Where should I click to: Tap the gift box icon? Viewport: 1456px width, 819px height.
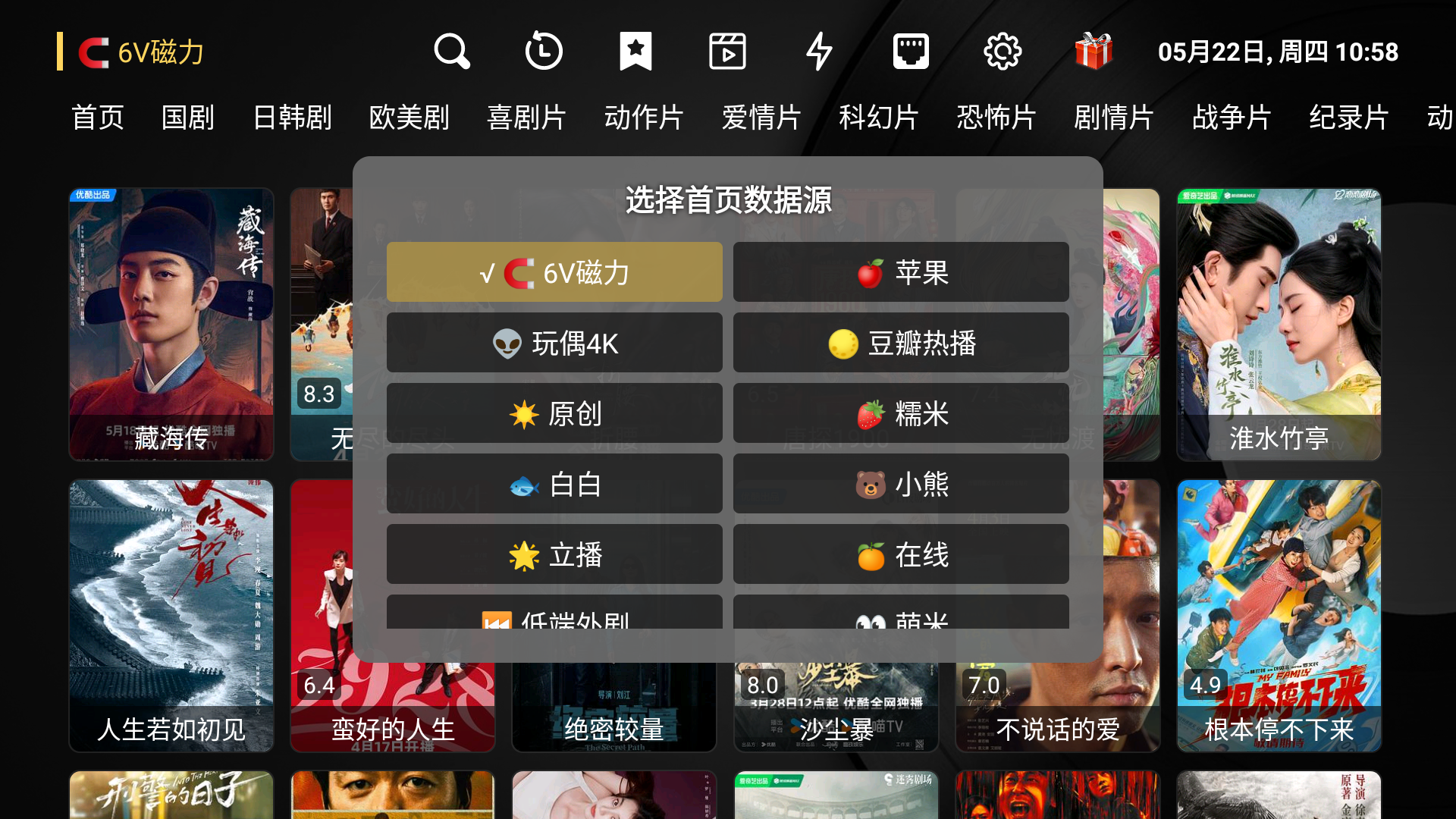(1094, 52)
